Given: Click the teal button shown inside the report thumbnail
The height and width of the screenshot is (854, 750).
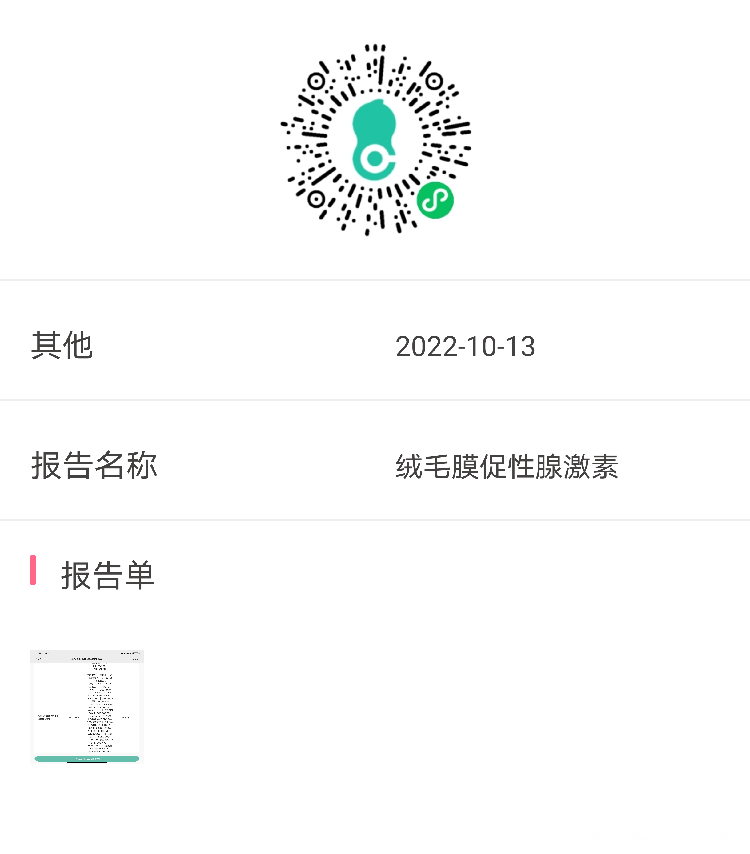Looking at the screenshot, I should point(86,757).
